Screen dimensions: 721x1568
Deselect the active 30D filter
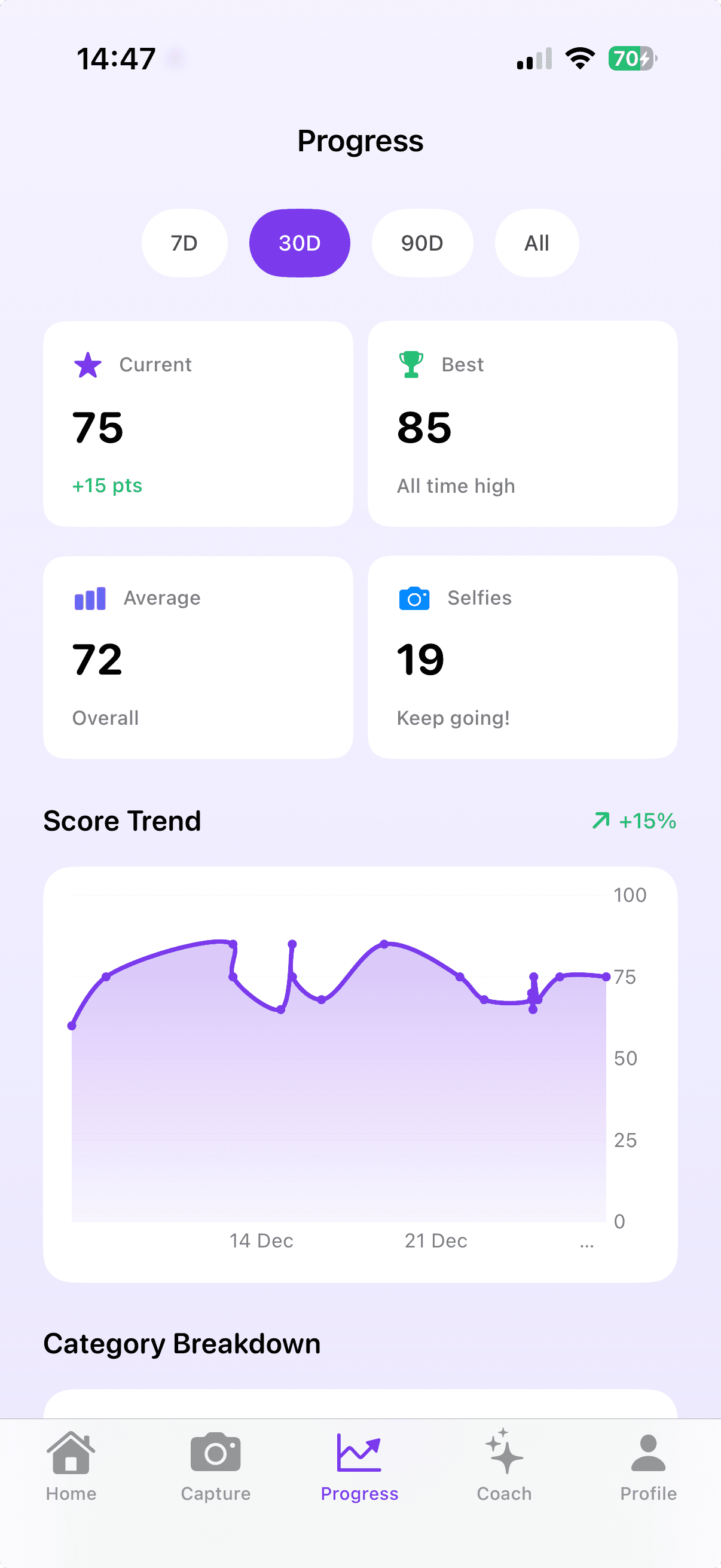(x=300, y=242)
